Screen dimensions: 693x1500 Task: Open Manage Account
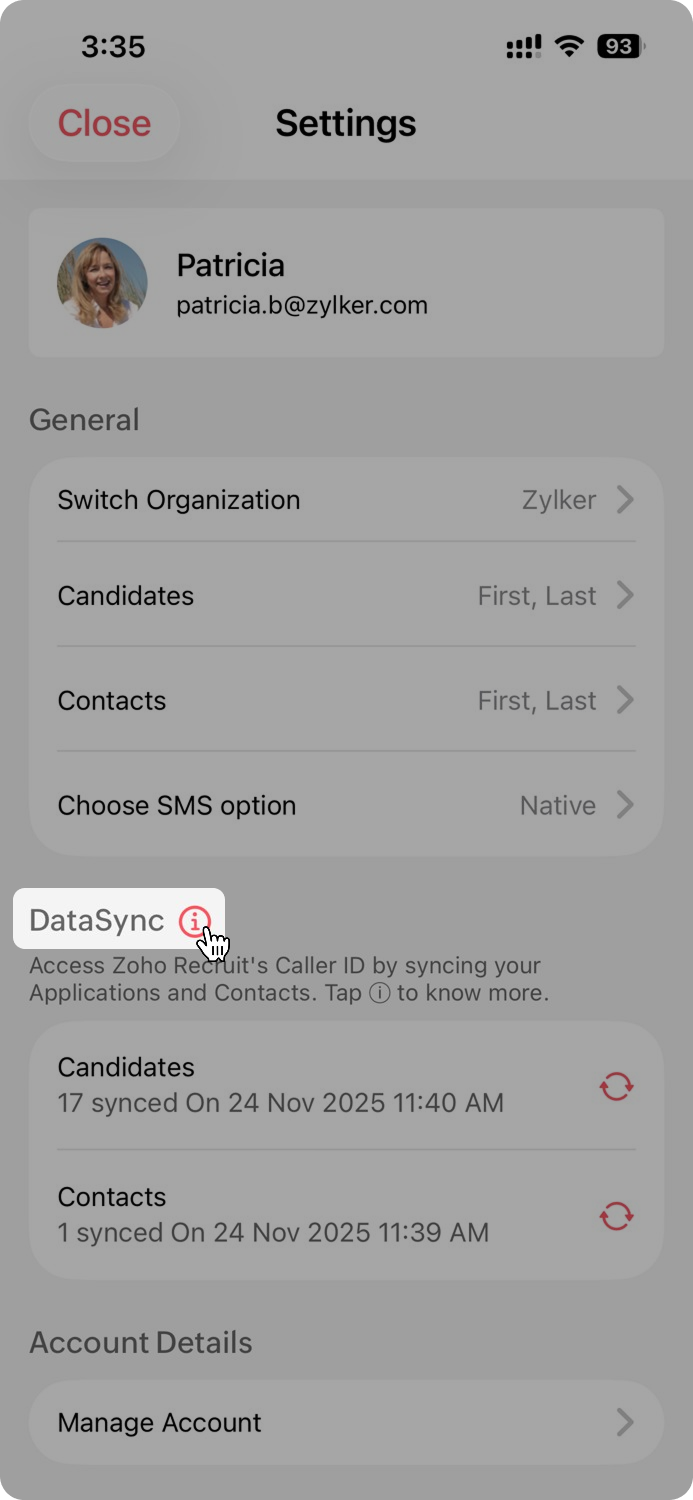346,1422
